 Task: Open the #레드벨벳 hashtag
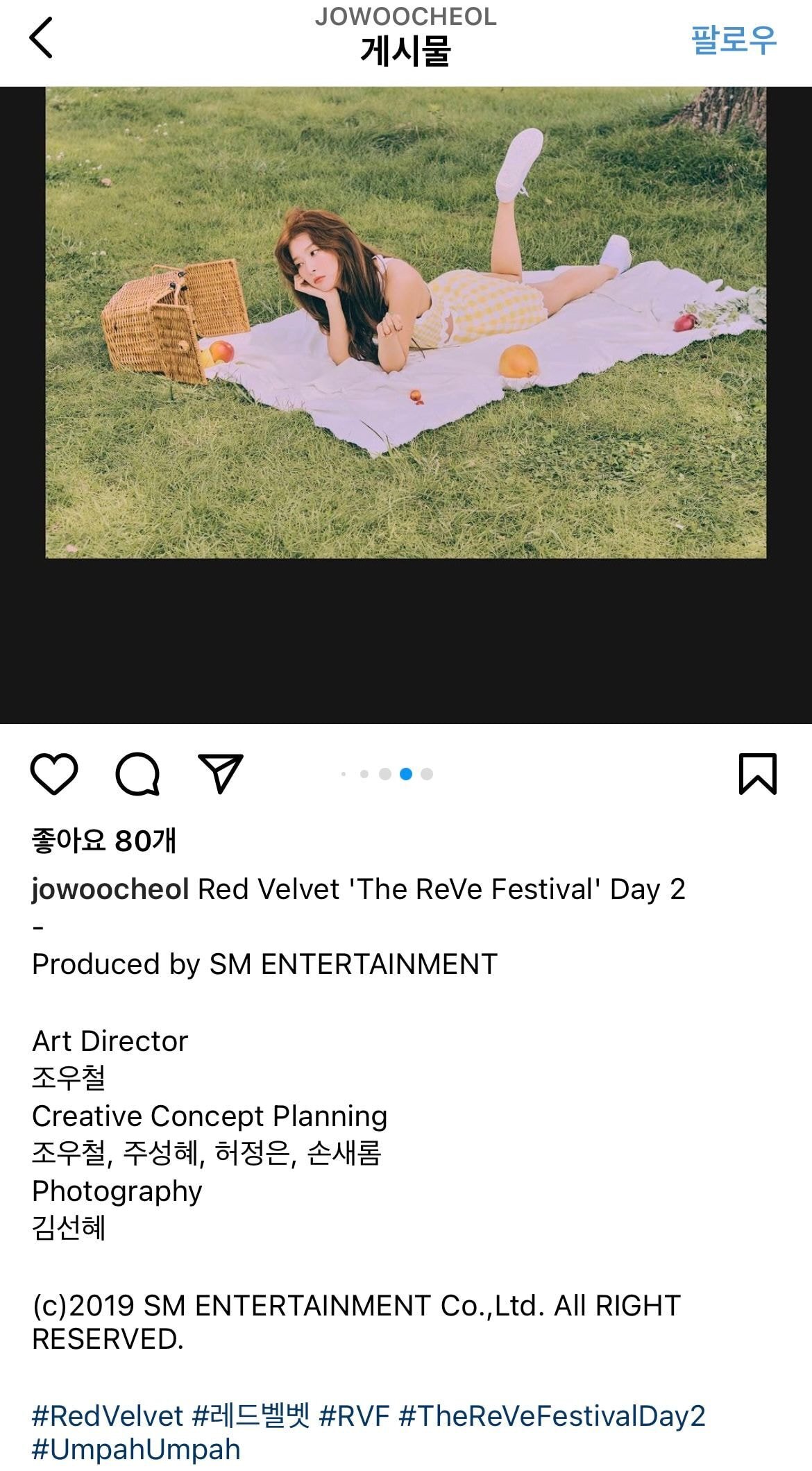(251, 1415)
